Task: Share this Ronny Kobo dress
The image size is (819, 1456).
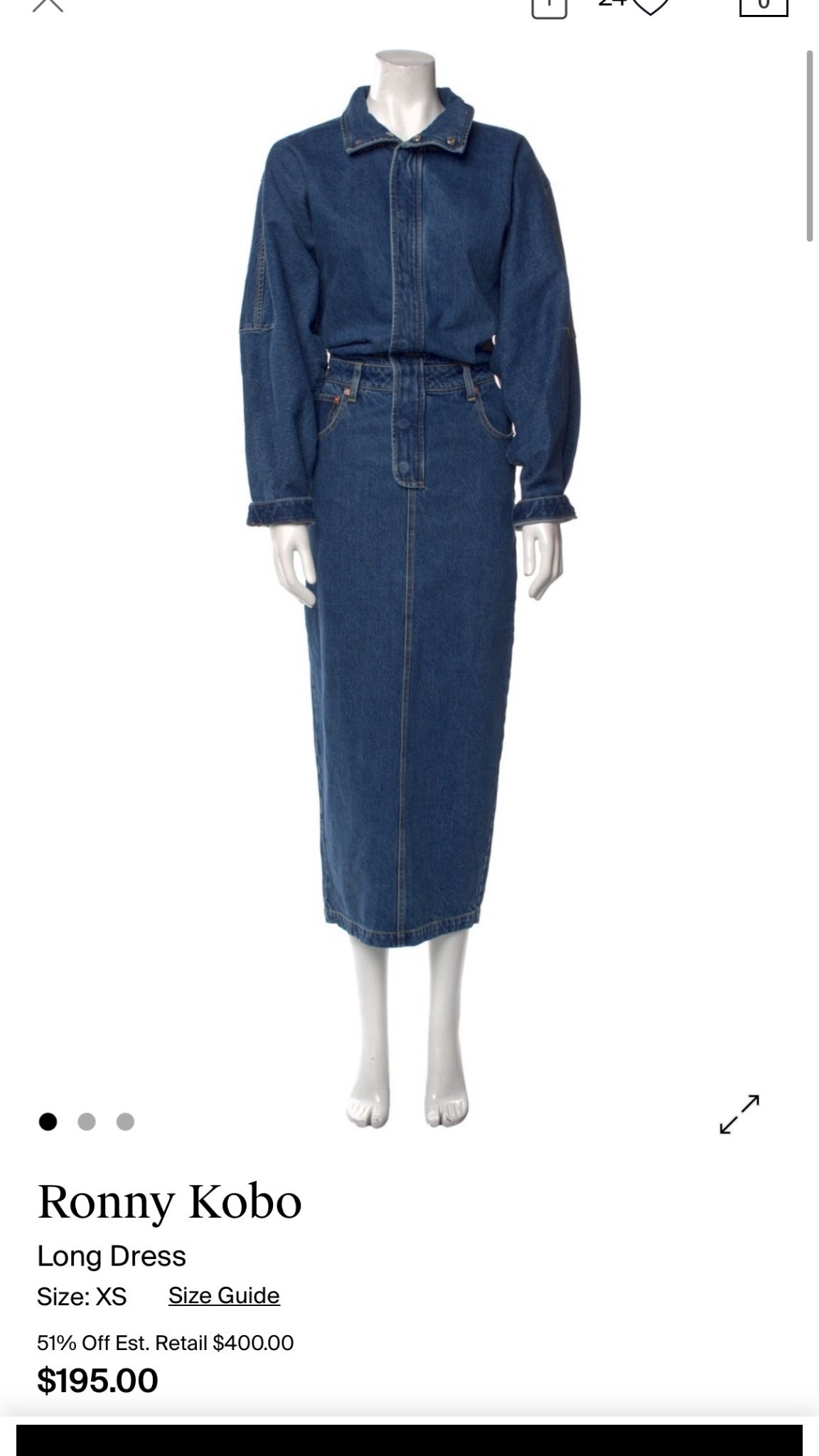Action: (x=549, y=7)
